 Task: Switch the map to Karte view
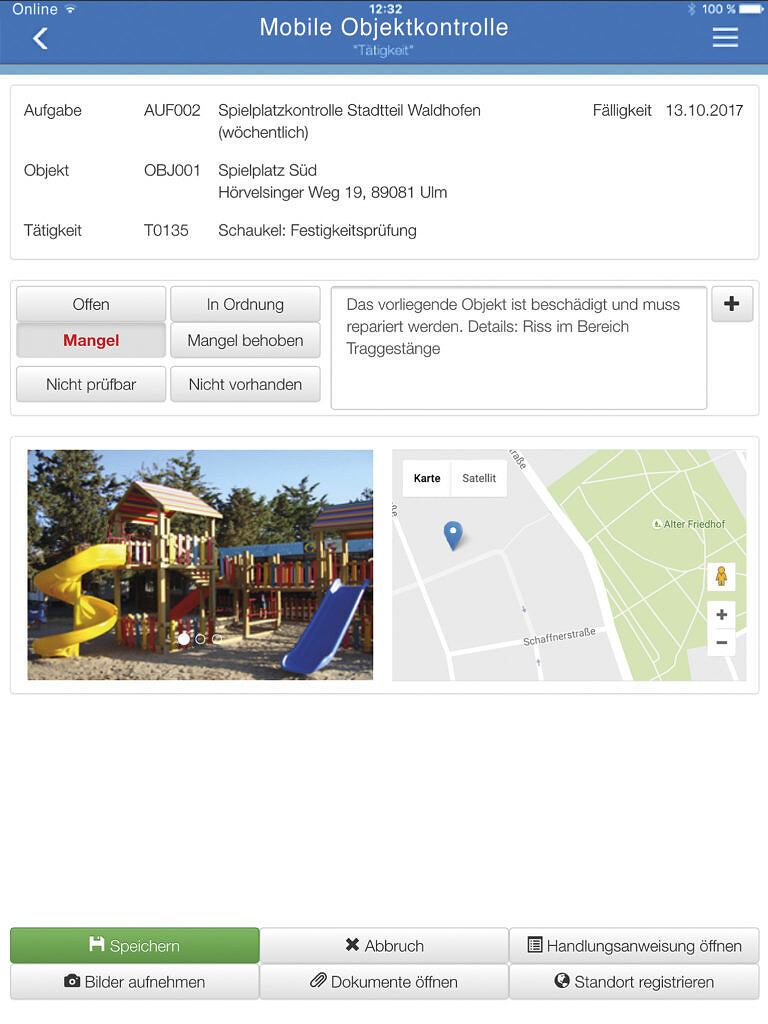(427, 478)
